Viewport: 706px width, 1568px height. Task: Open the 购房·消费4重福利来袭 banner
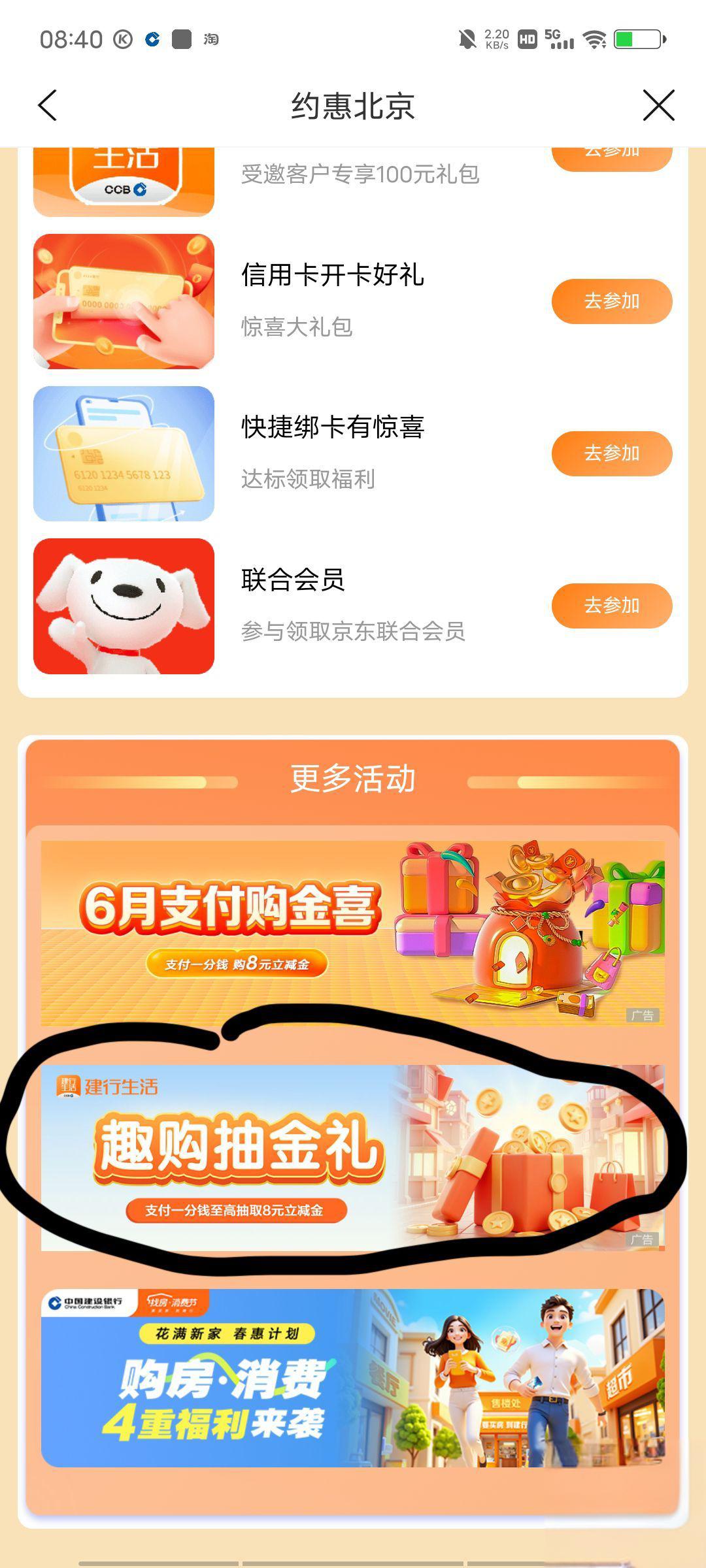[352, 1379]
